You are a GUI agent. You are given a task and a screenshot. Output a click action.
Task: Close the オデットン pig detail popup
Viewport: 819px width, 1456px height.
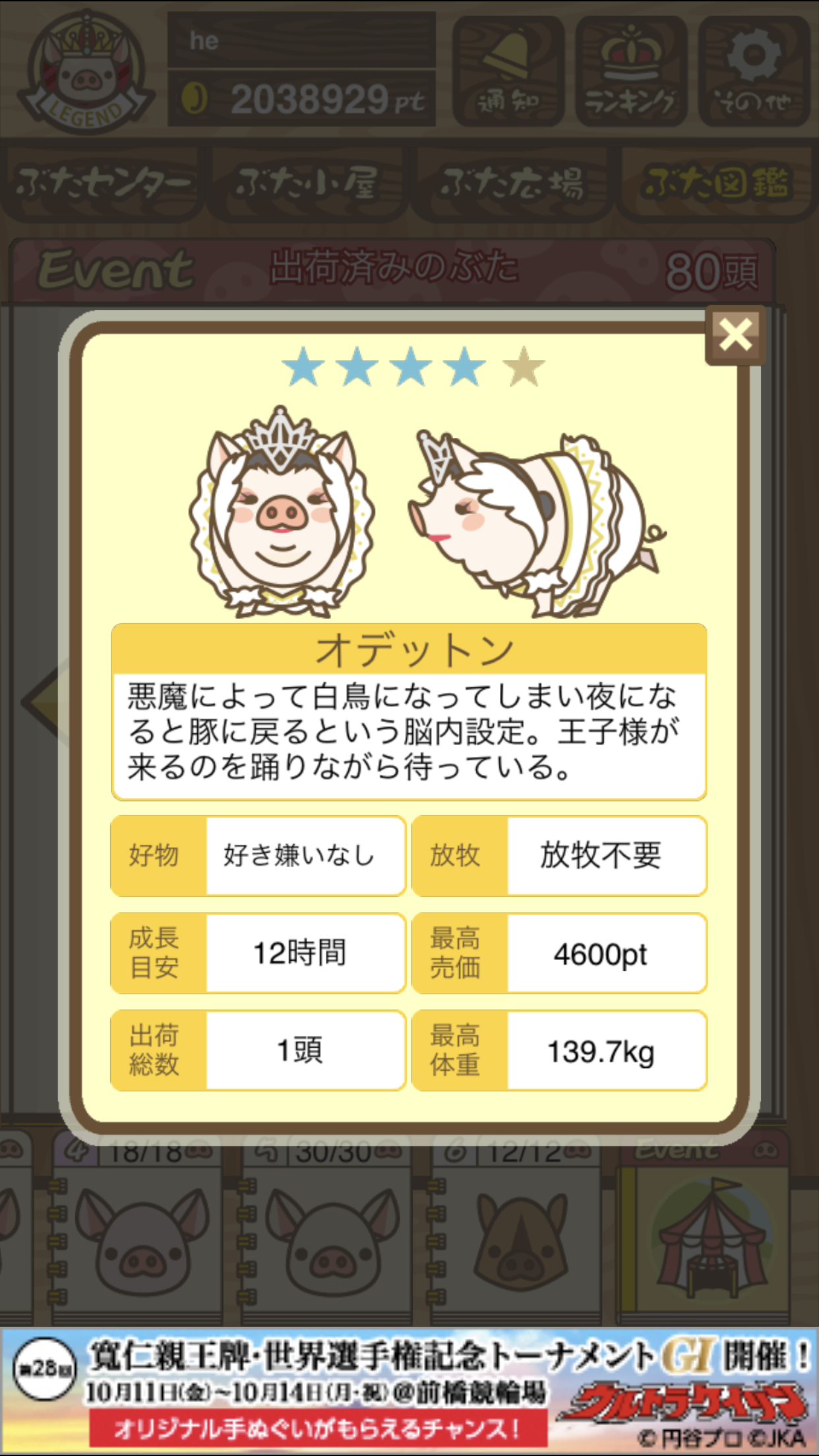click(x=735, y=335)
